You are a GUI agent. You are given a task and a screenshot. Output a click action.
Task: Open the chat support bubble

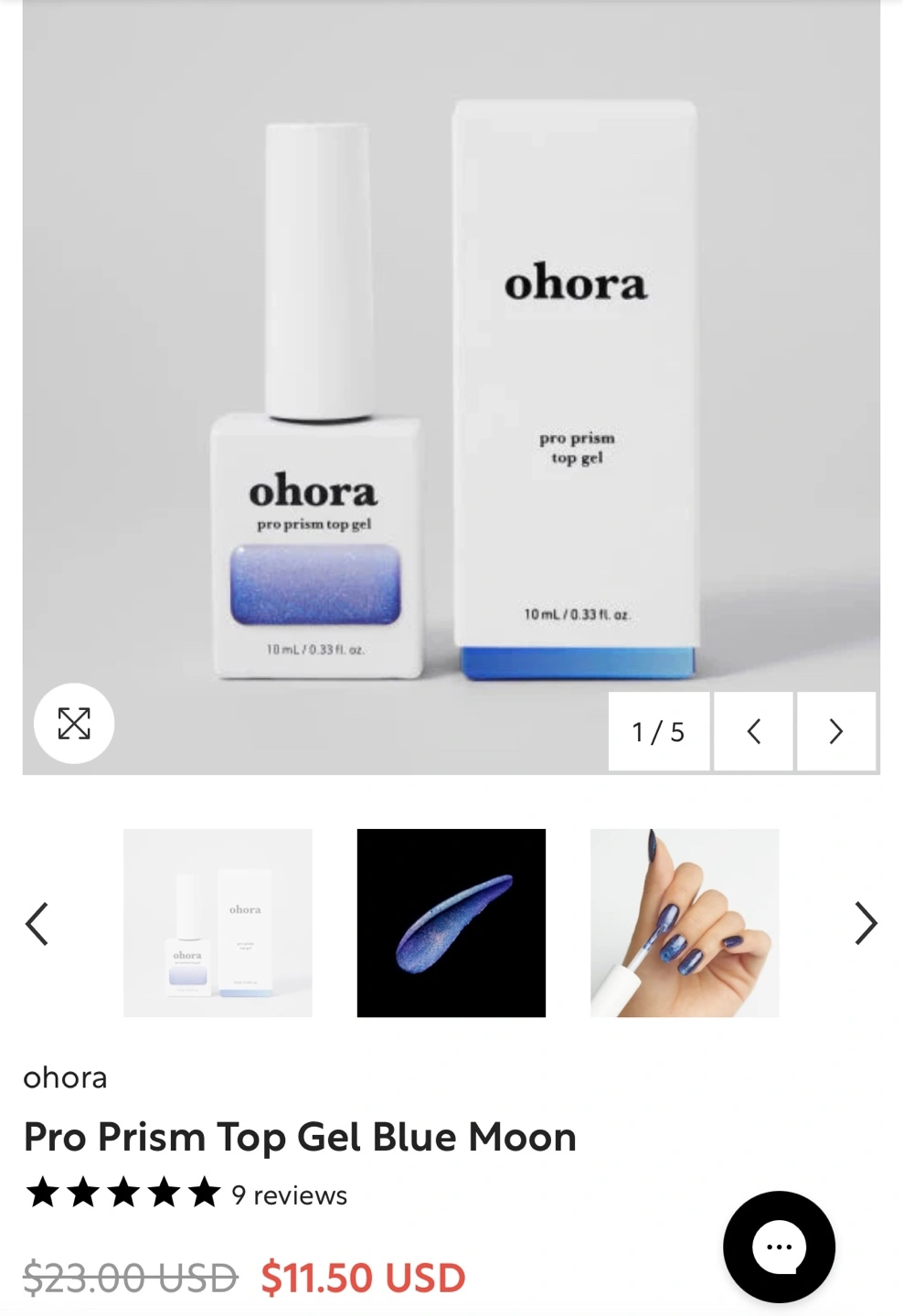coord(779,1247)
